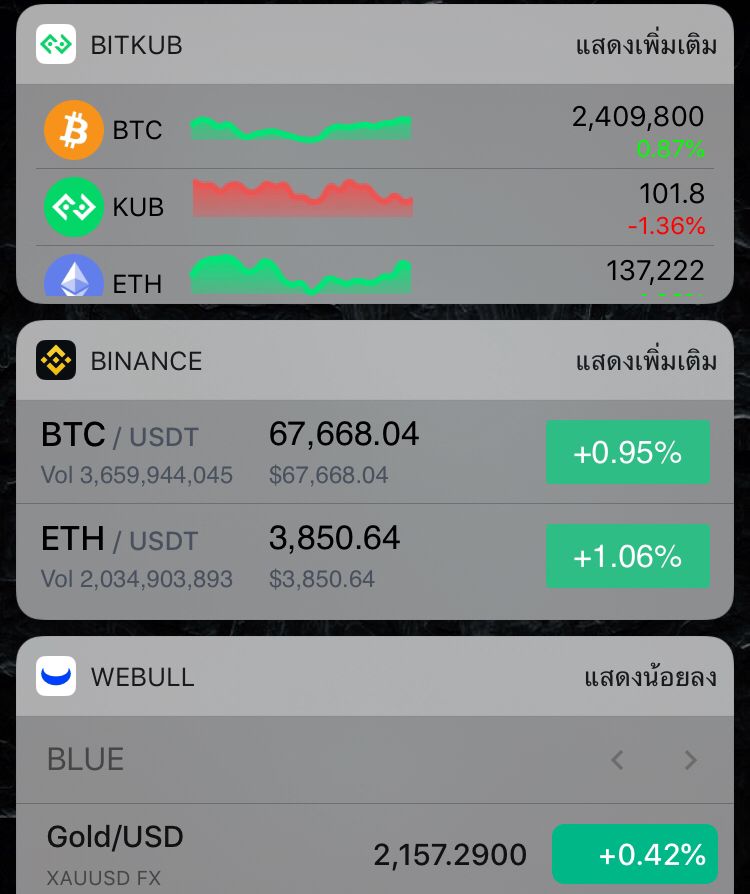Tap the green KUB token icon

point(74,207)
